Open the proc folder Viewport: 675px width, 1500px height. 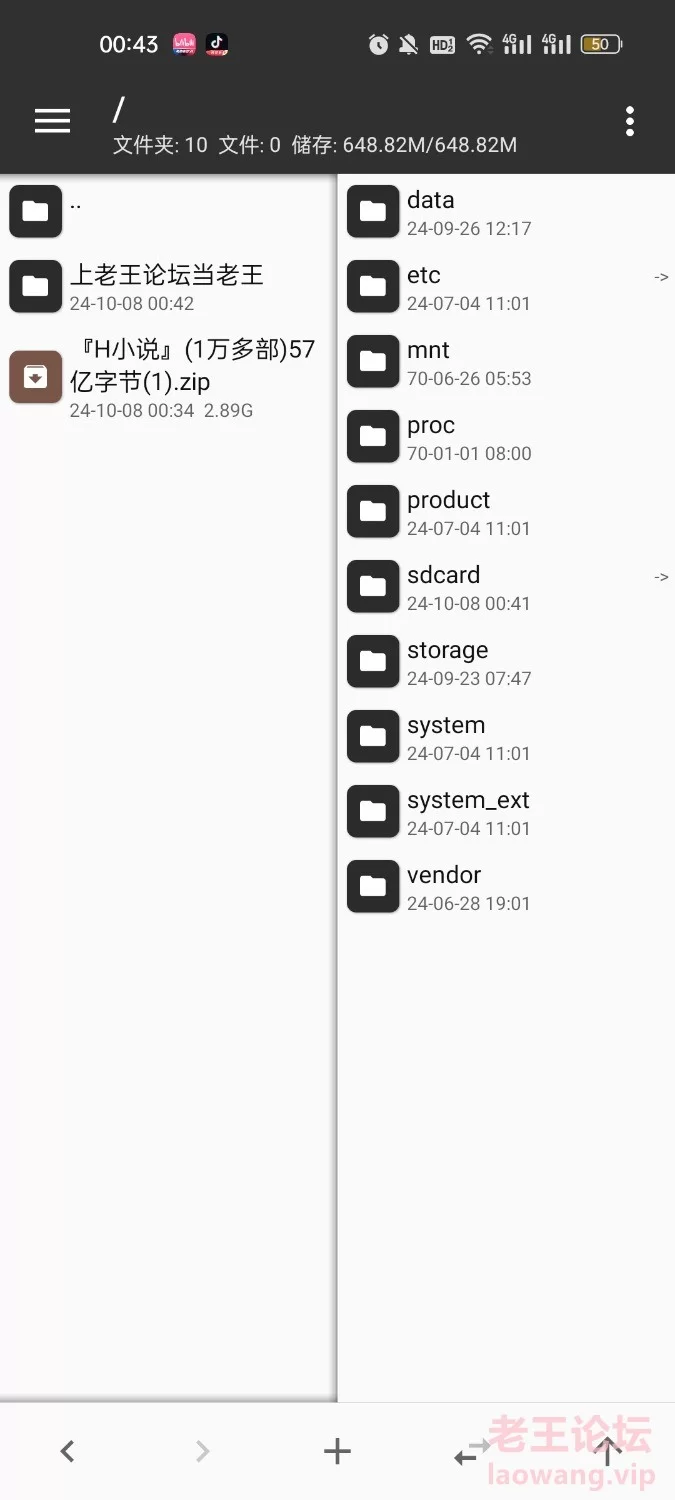[x=506, y=436]
